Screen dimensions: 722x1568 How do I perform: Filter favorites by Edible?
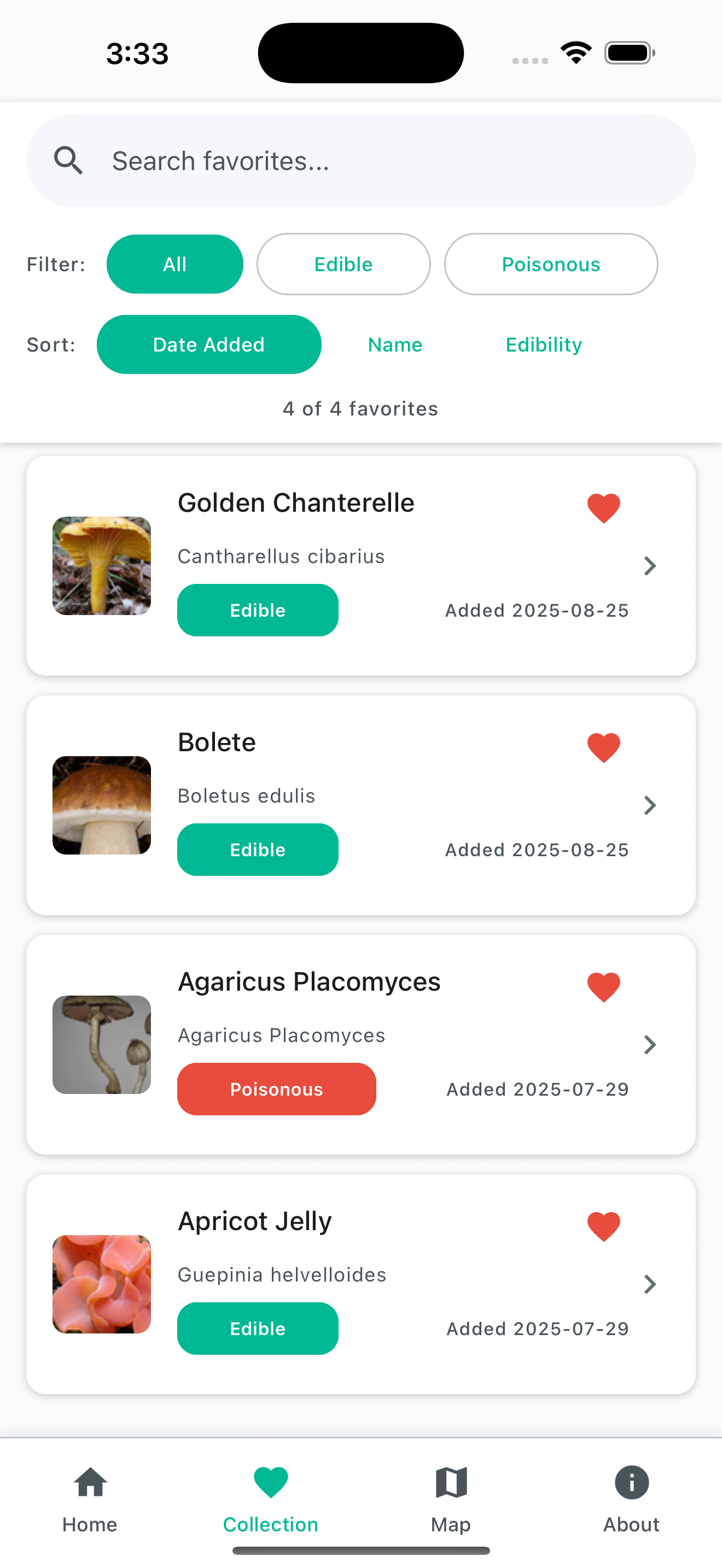[343, 264]
